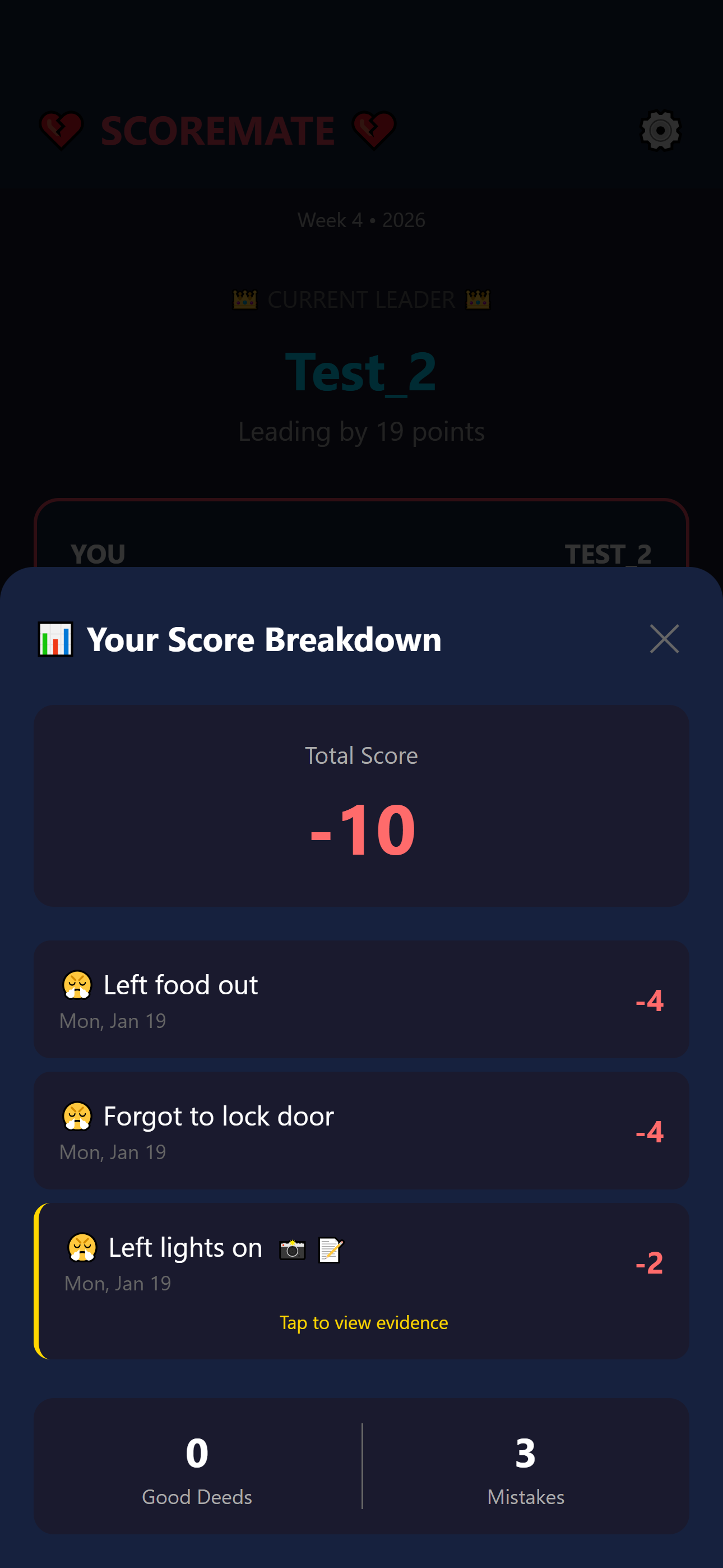Switch to the TEST_2 column header

pos(609,554)
